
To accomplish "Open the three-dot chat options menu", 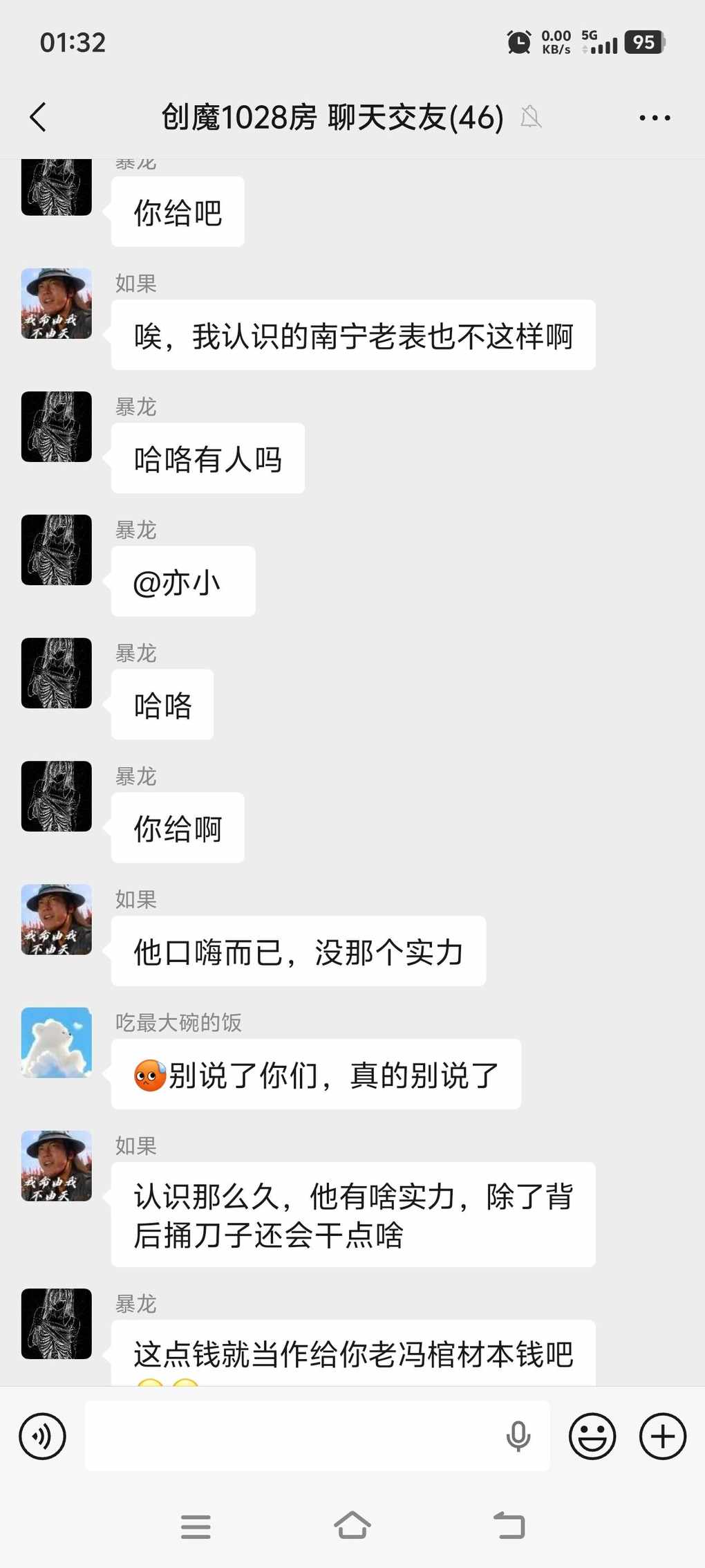I will tap(654, 118).
